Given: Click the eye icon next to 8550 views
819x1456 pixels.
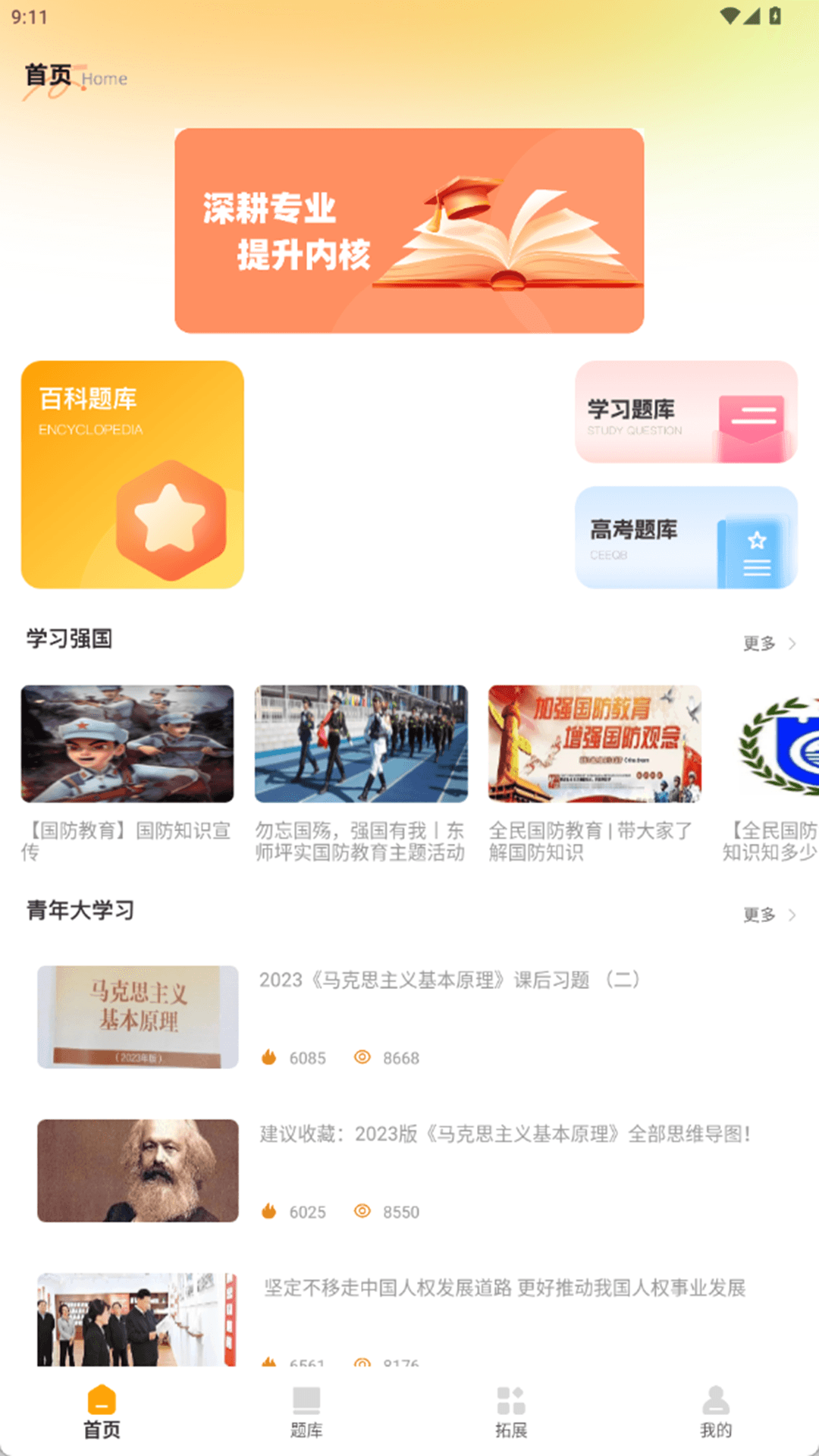Looking at the screenshot, I should point(363,1211).
